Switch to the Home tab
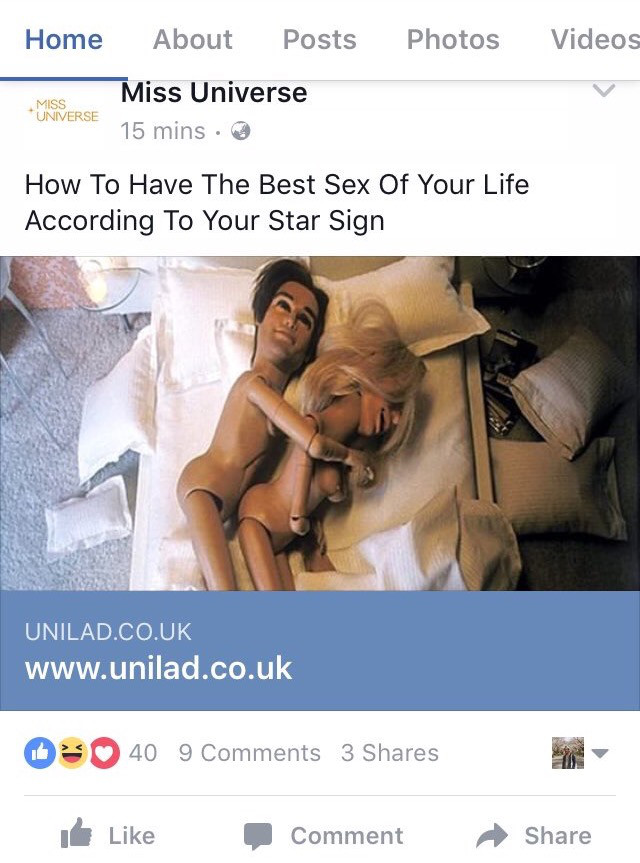The image size is (640, 863). [x=63, y=40]
